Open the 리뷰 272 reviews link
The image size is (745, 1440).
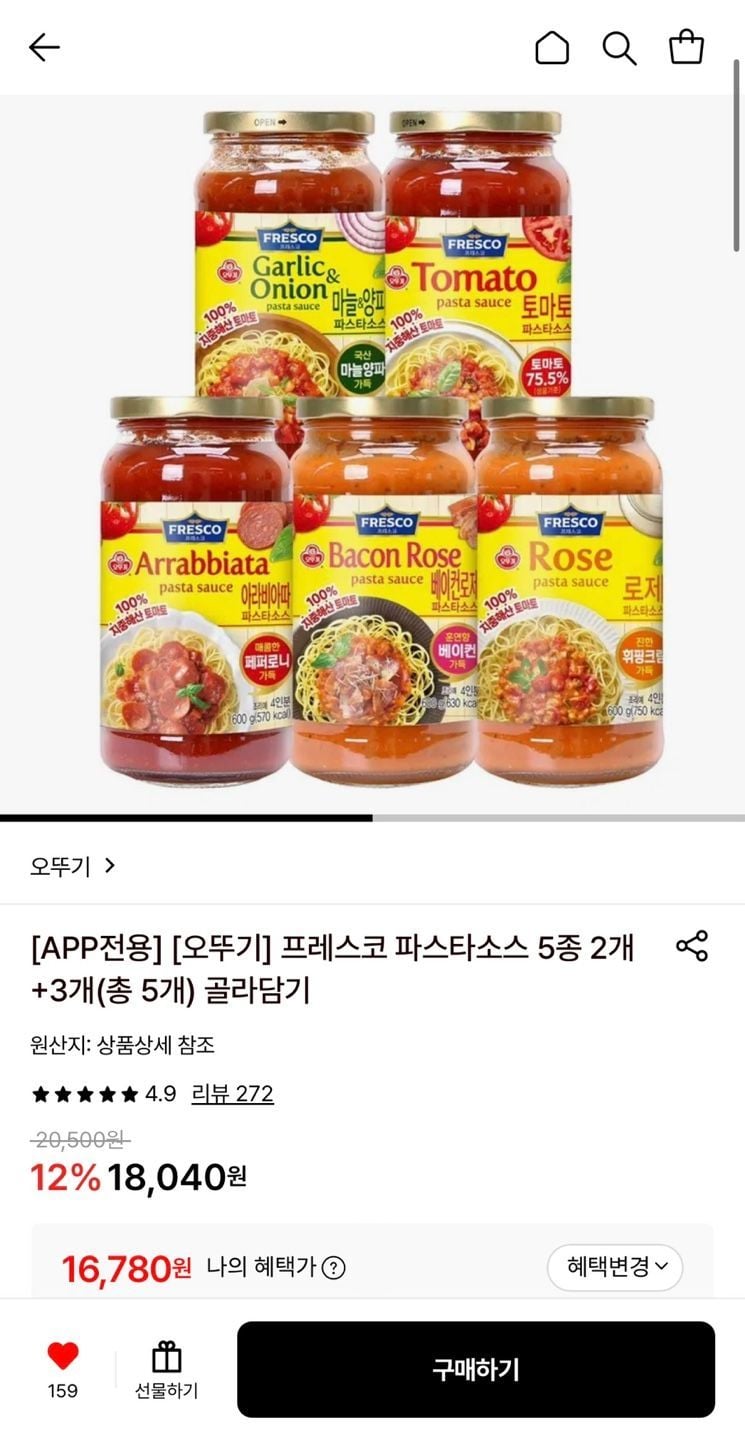click(232, 1094)
